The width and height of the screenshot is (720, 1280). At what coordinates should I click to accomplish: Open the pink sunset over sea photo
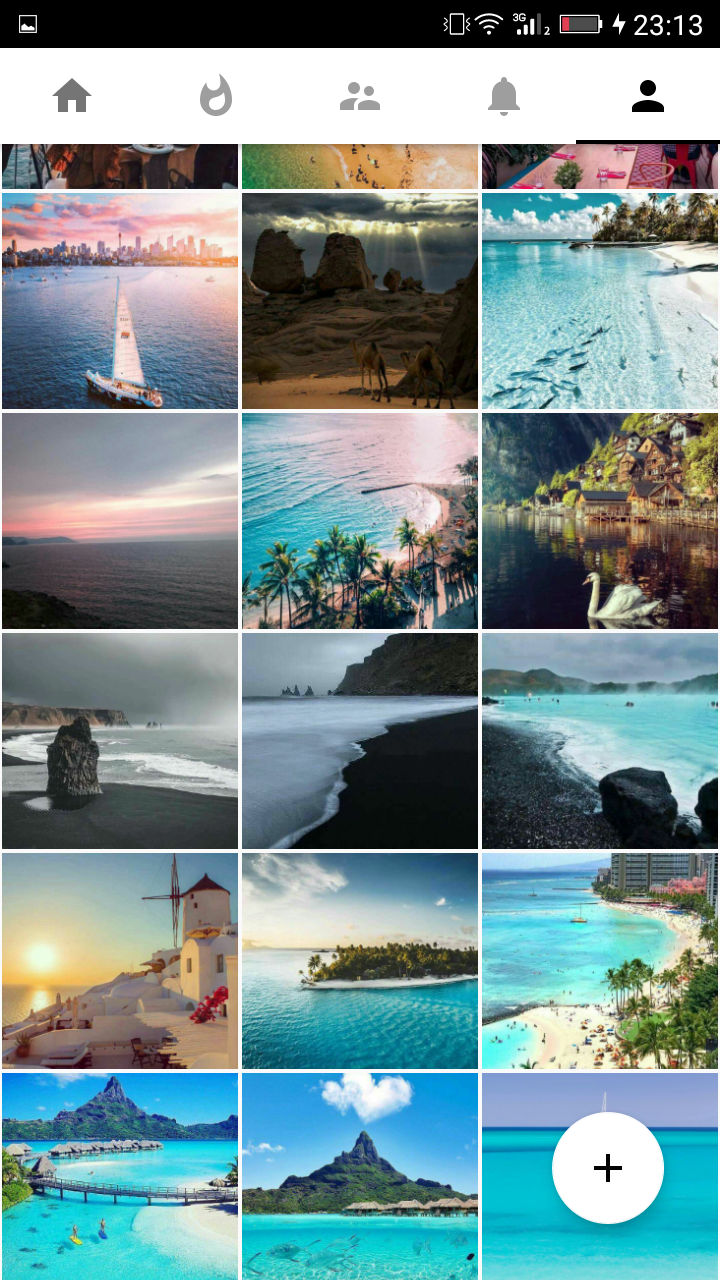click(x=120, y=521)
